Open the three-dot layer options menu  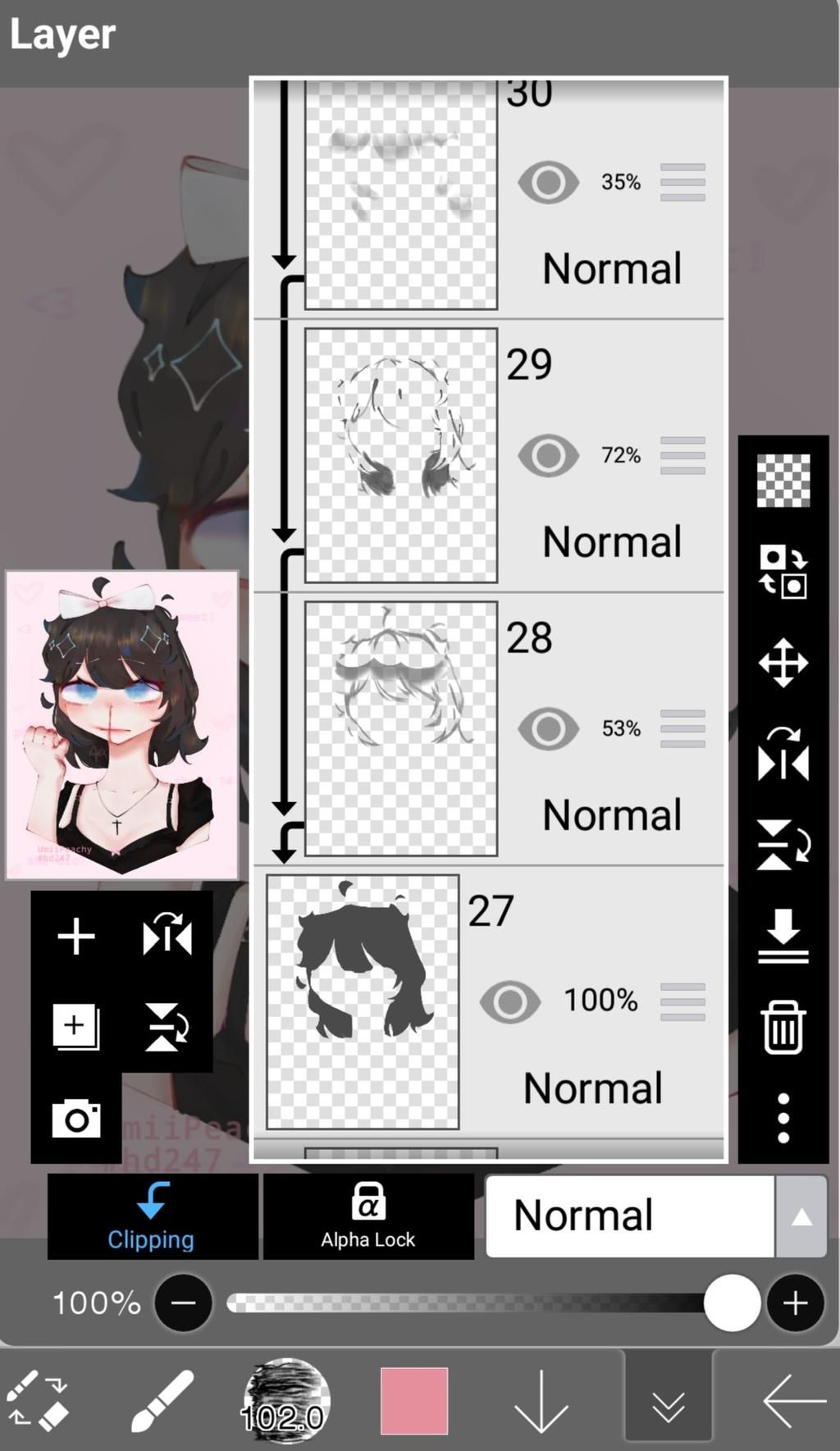783,1118
